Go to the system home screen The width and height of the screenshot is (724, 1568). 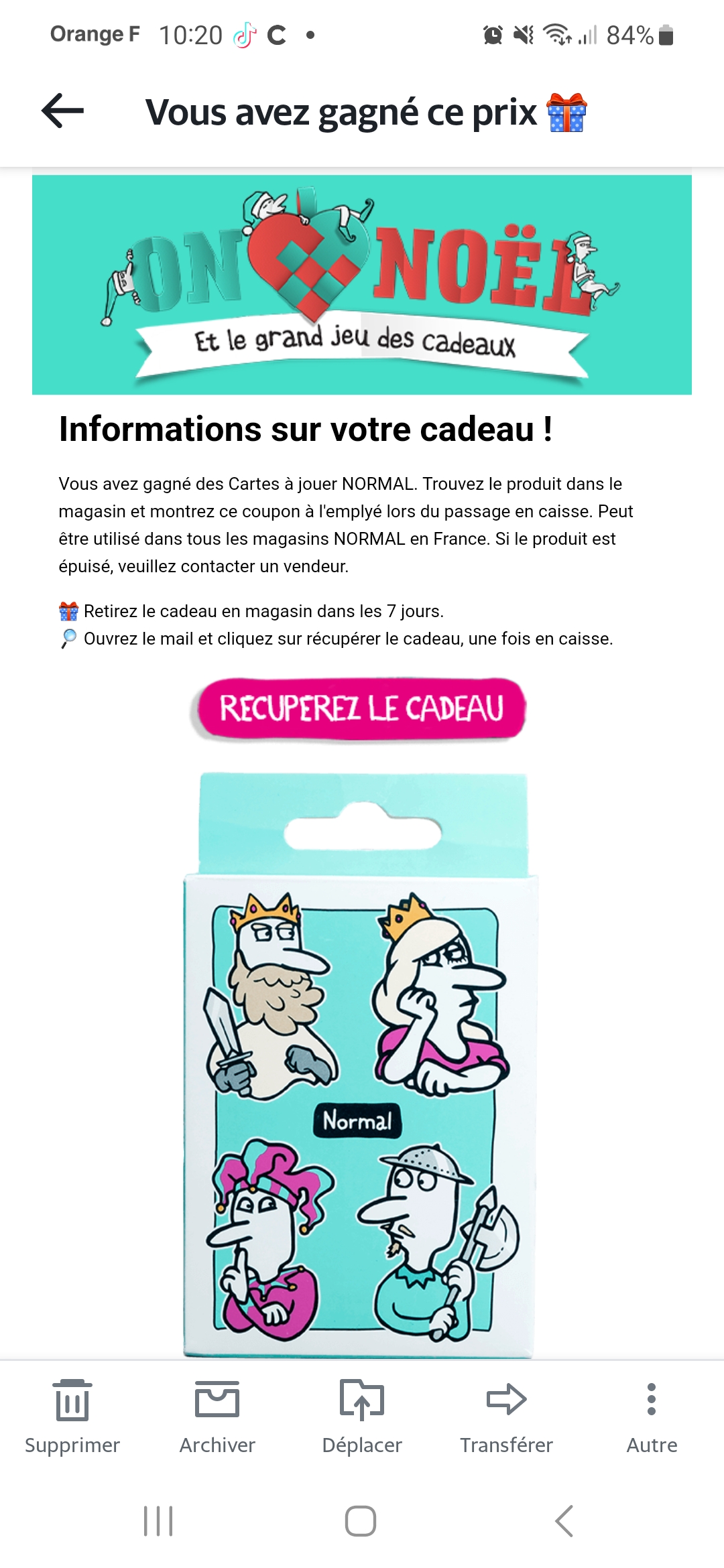pos(361,1520)
